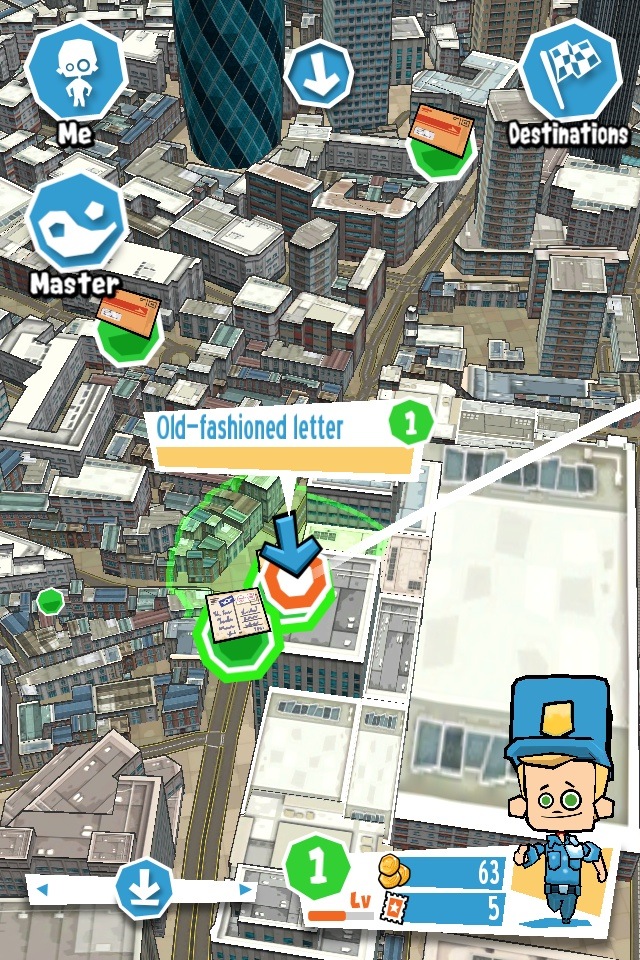Viewport: 640px width, 960px height.
Task: Select the parcel marker near Destinations
Action: pos(441,142)
